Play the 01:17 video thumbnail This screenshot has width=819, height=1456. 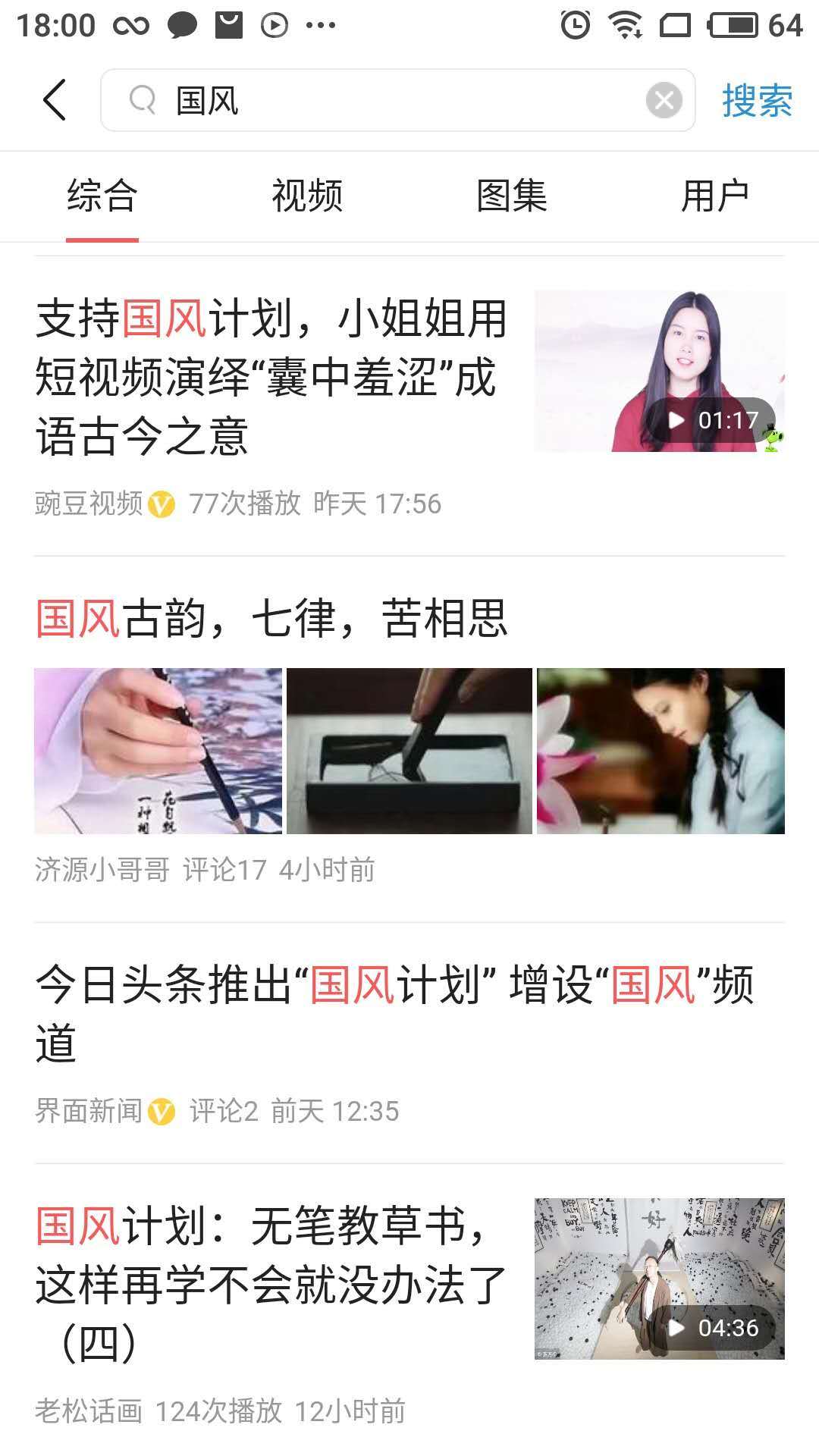[659, 371]
